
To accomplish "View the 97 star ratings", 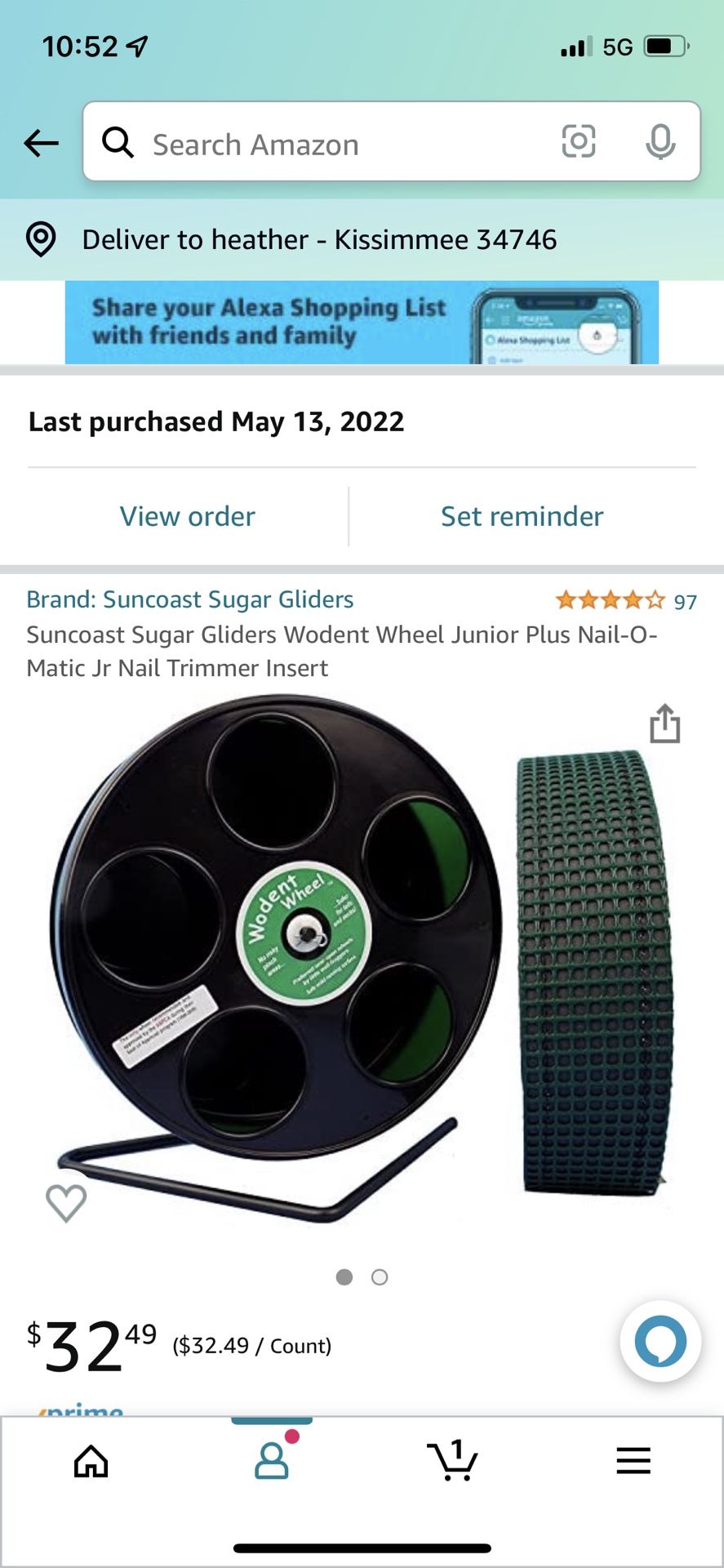I will (x=626, y=601).
